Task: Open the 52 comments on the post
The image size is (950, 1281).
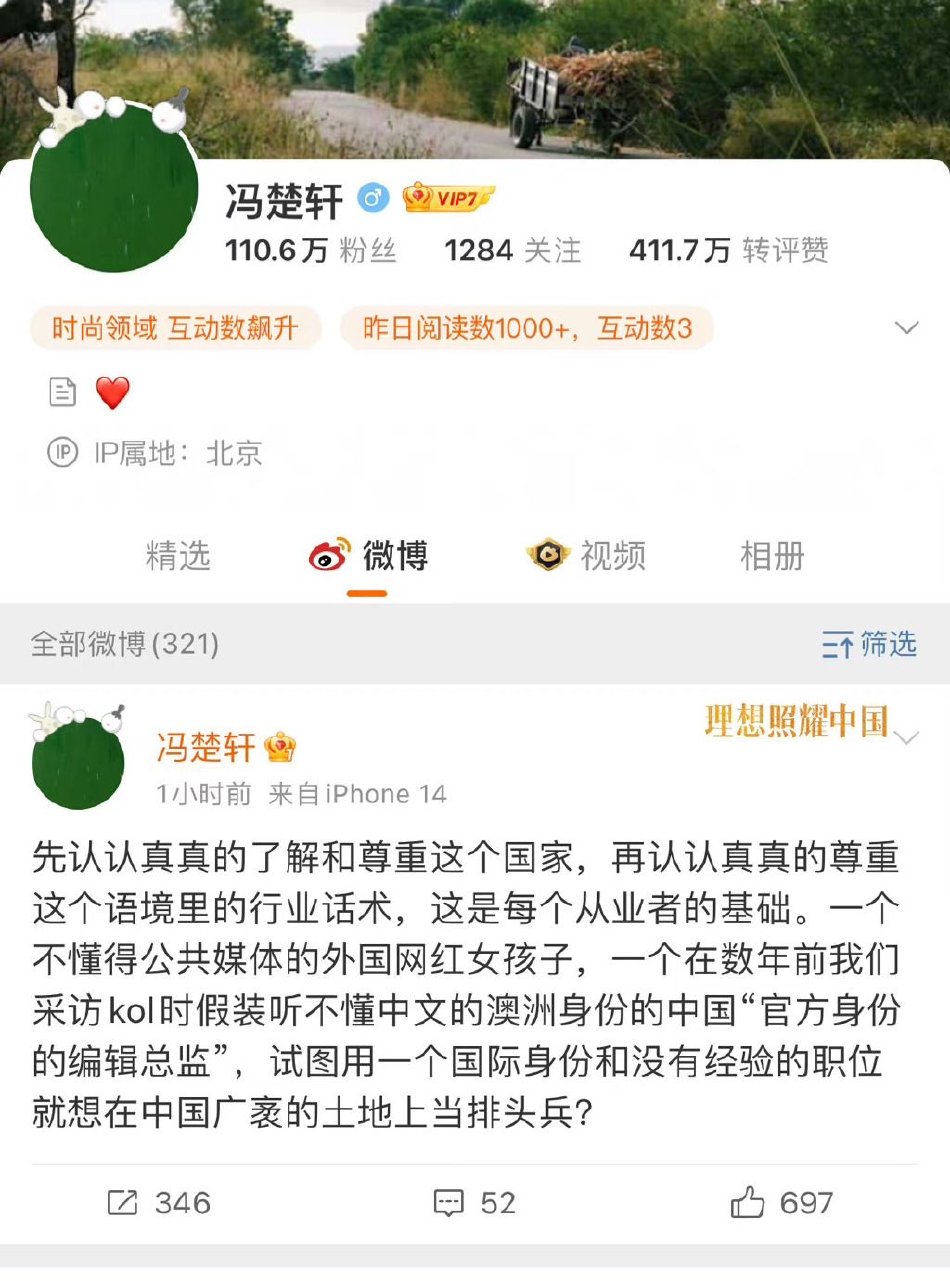Action: [475, 1202]
